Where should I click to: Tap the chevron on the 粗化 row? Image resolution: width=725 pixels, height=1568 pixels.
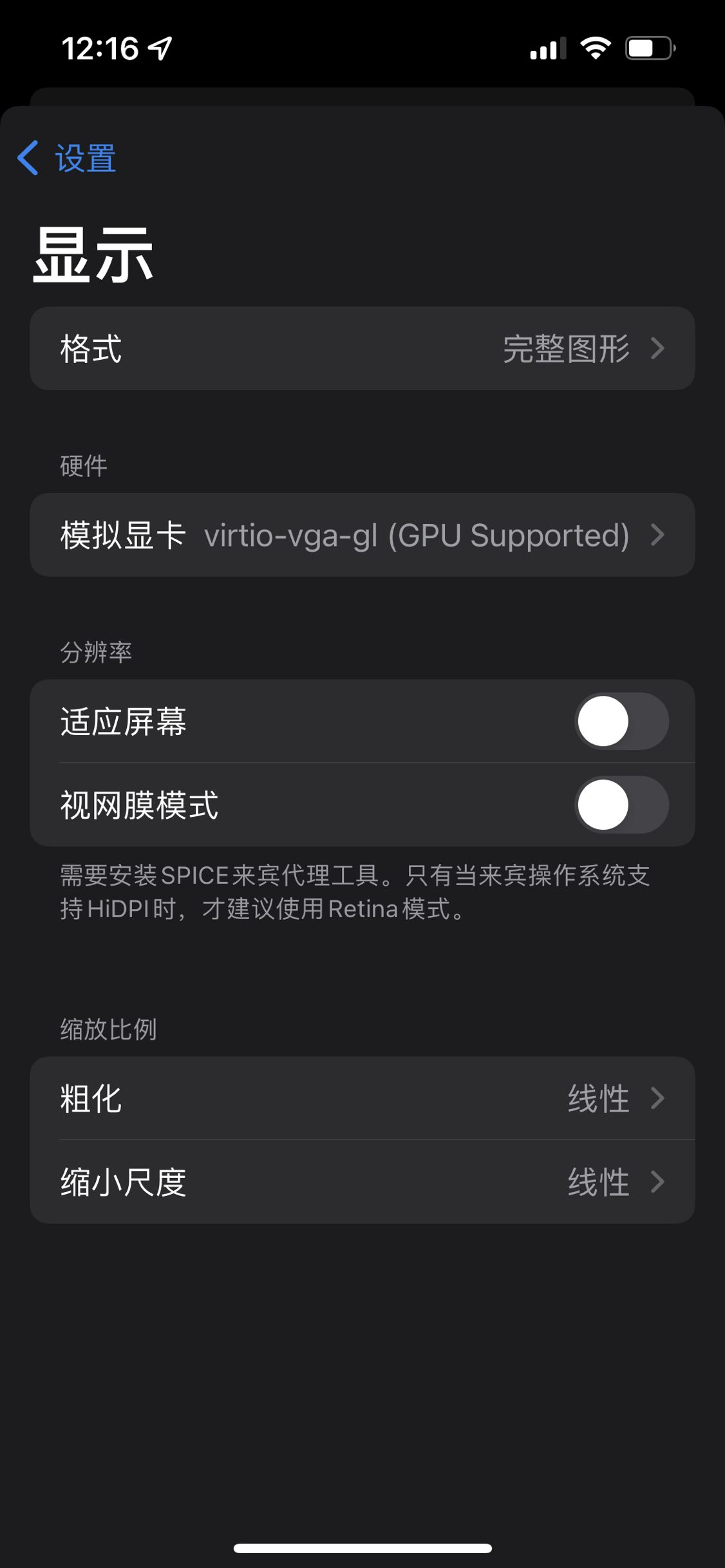tap(658, 1099)
